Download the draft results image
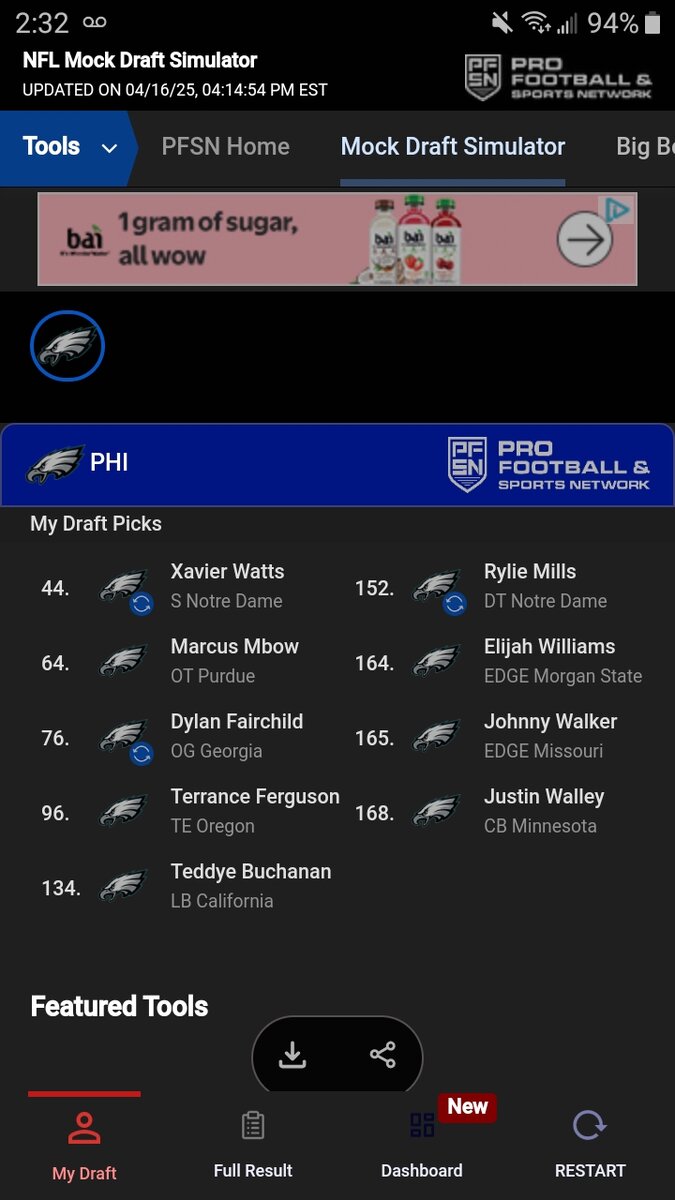Viewport: 675px width, 1200px height. [292, 1055]
